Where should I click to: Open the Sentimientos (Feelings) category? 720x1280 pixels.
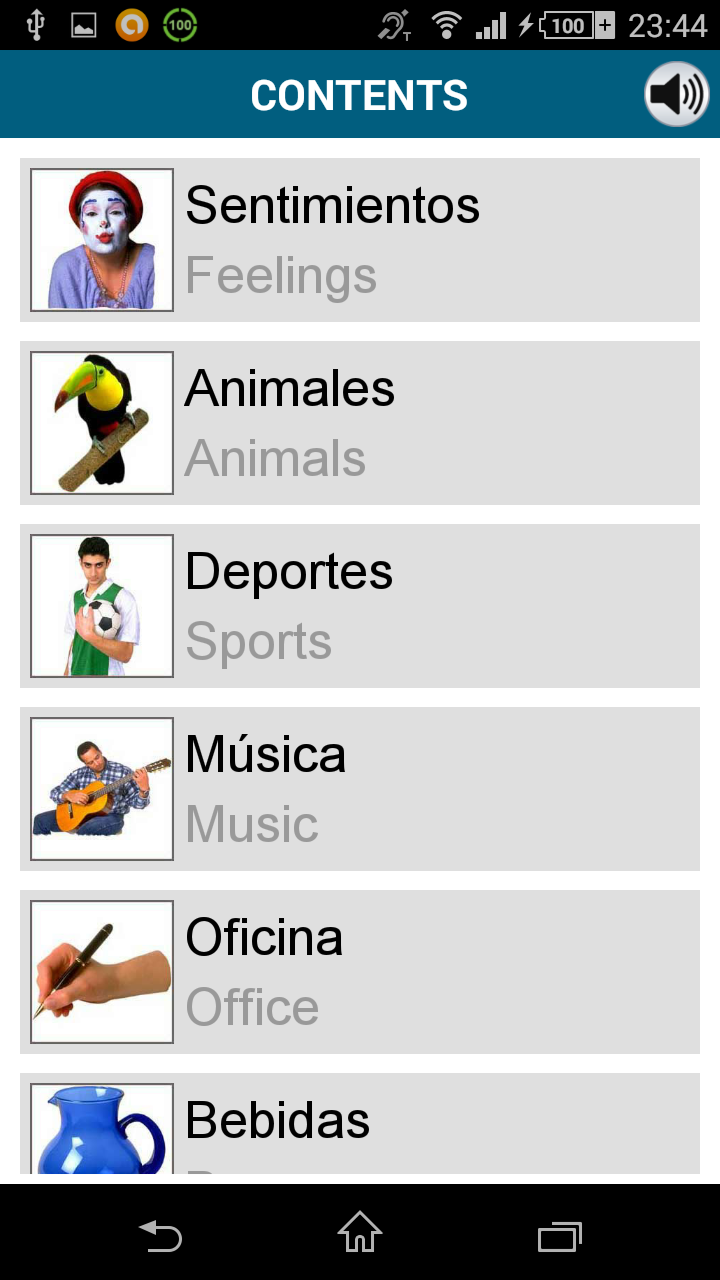tap(360, 240)
